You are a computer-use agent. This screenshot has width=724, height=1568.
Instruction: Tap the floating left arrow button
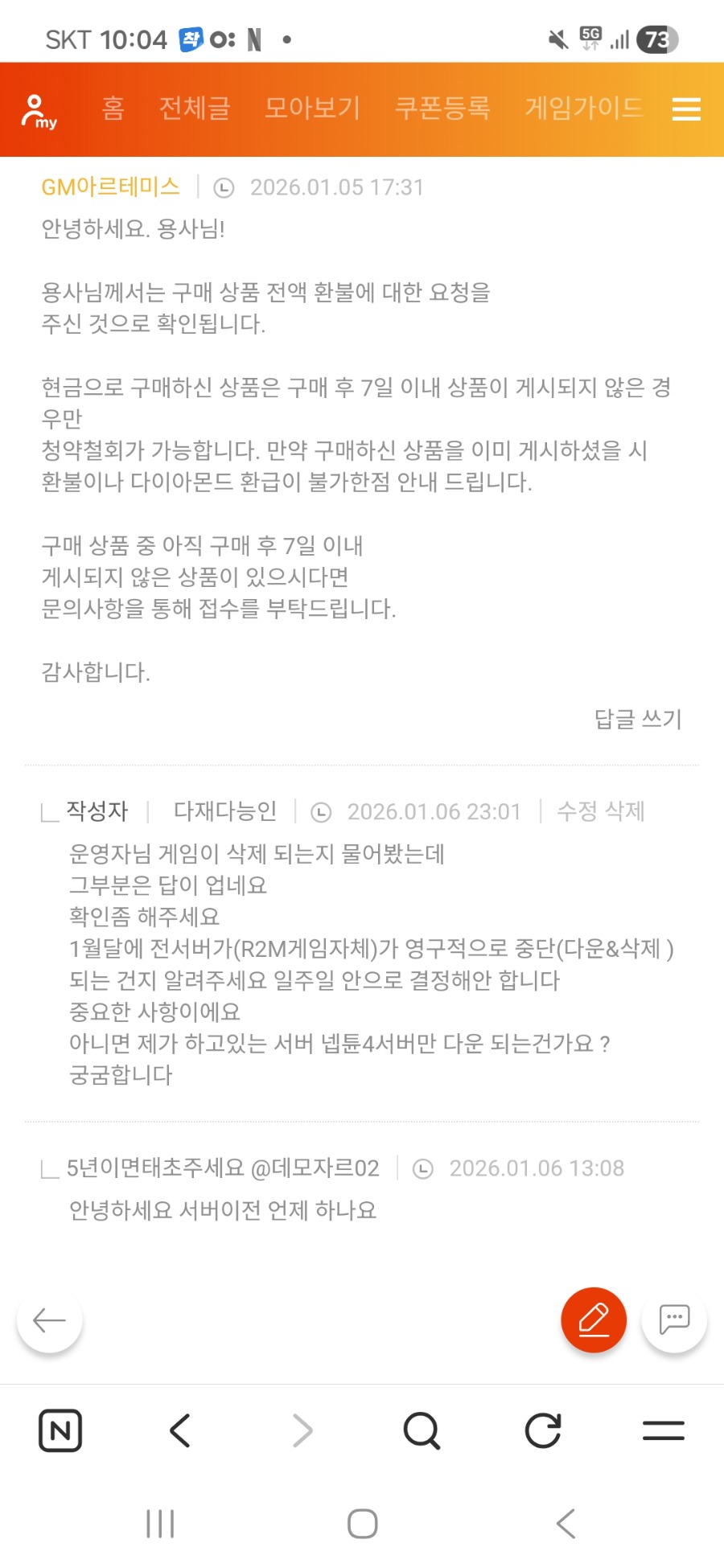point(49,1320)
